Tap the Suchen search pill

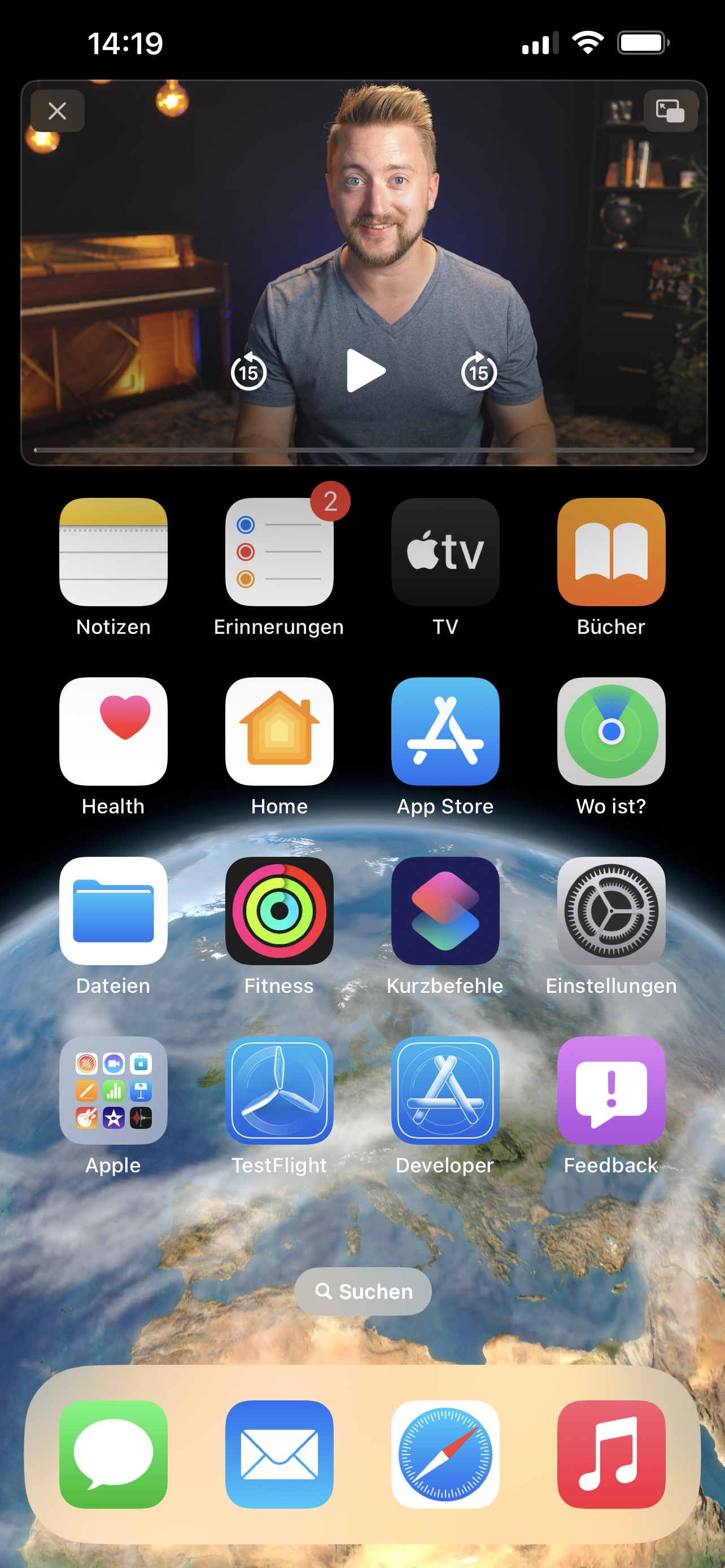point(363,1291)
